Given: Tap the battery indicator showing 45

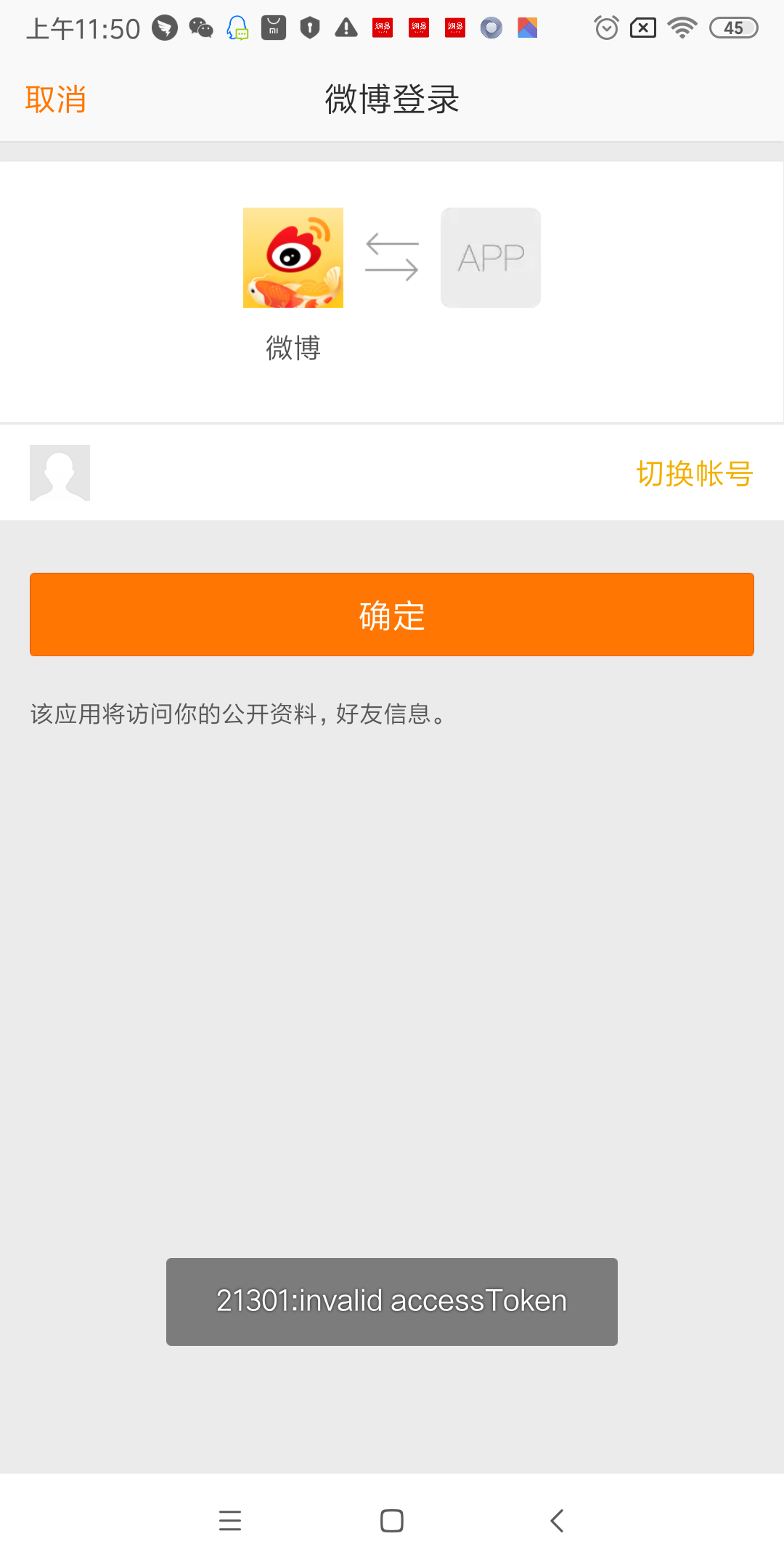Looking at the screenshot, I should [733, 28].
